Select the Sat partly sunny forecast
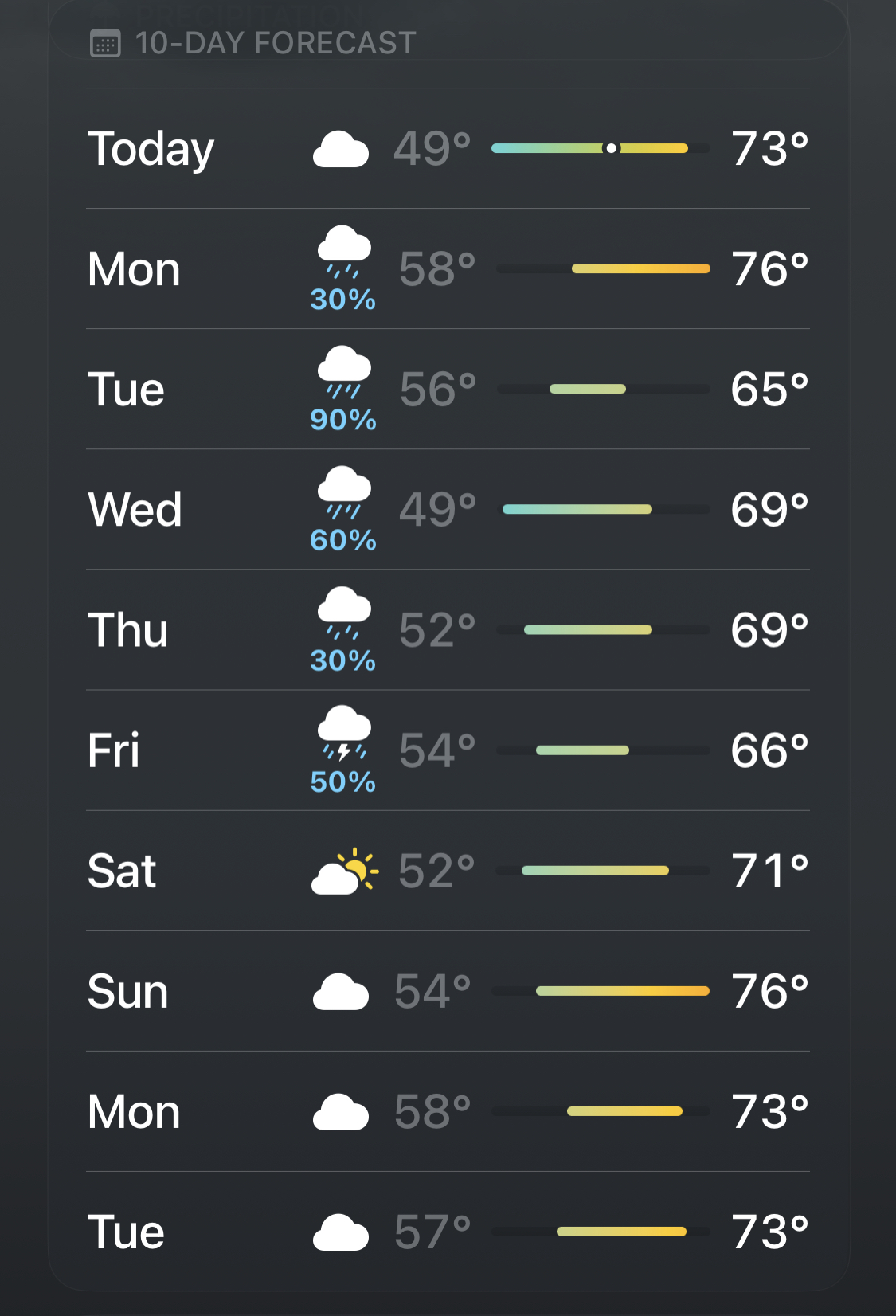 [448, 871]
